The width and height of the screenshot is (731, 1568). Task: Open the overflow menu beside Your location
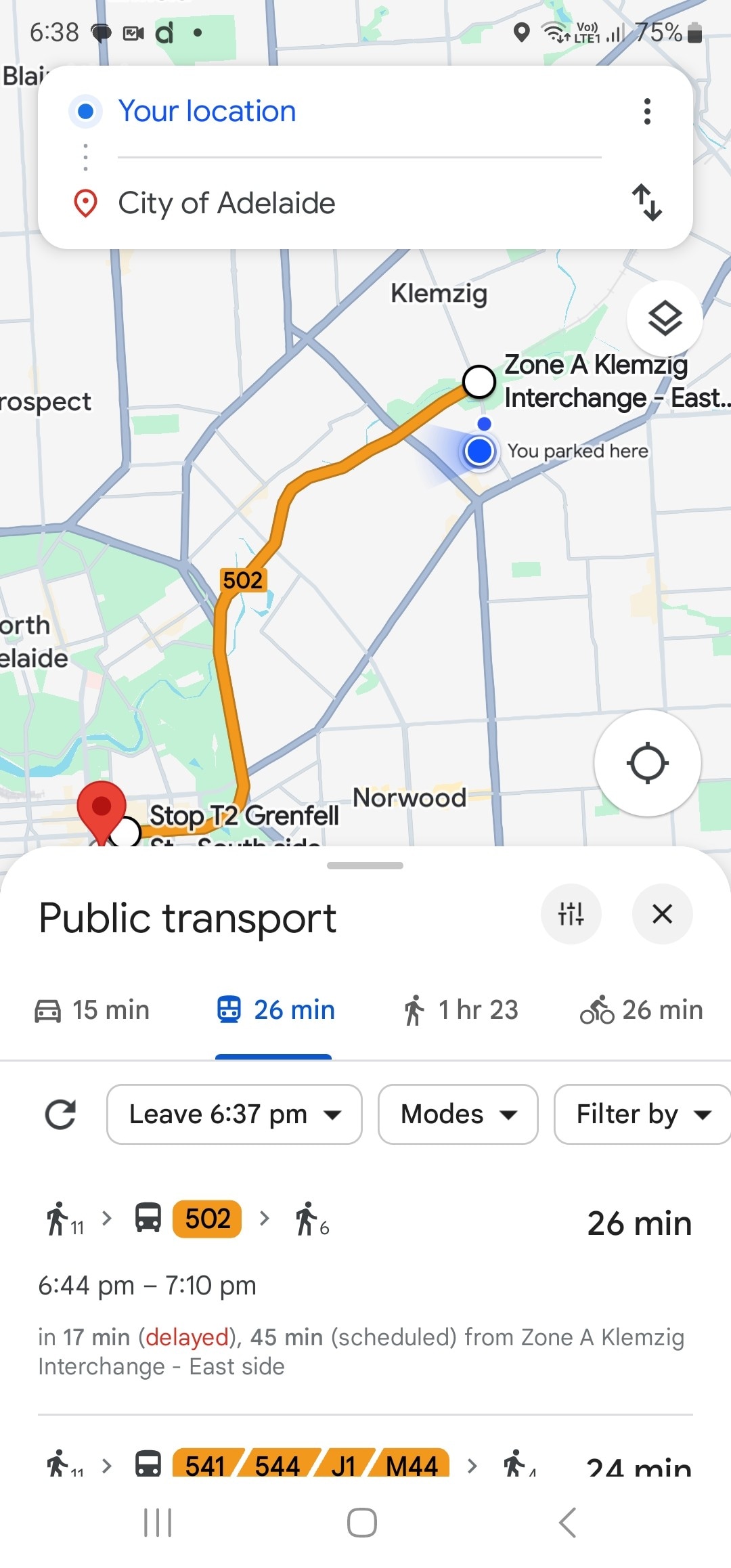click(647, 112)
